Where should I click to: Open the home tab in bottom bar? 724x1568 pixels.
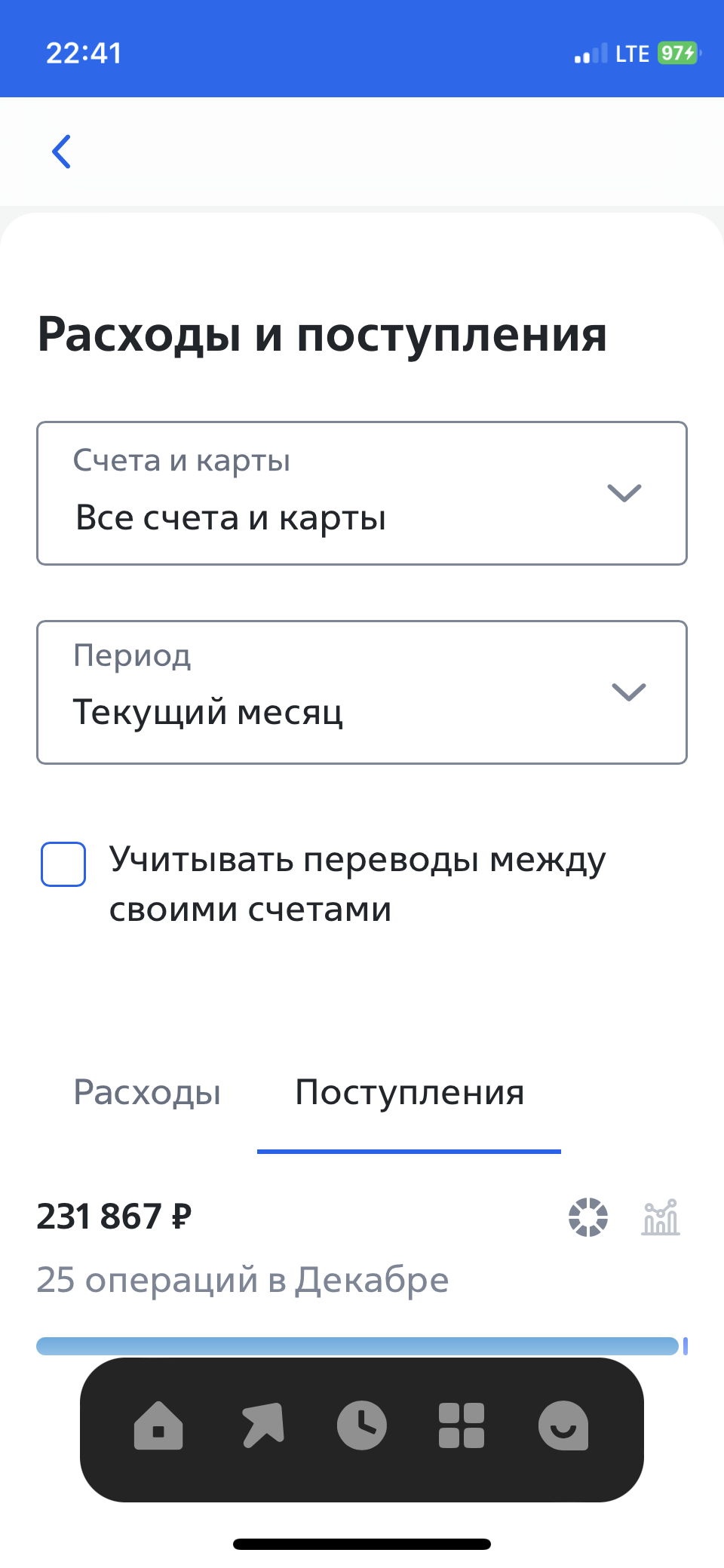(158, 1425)
